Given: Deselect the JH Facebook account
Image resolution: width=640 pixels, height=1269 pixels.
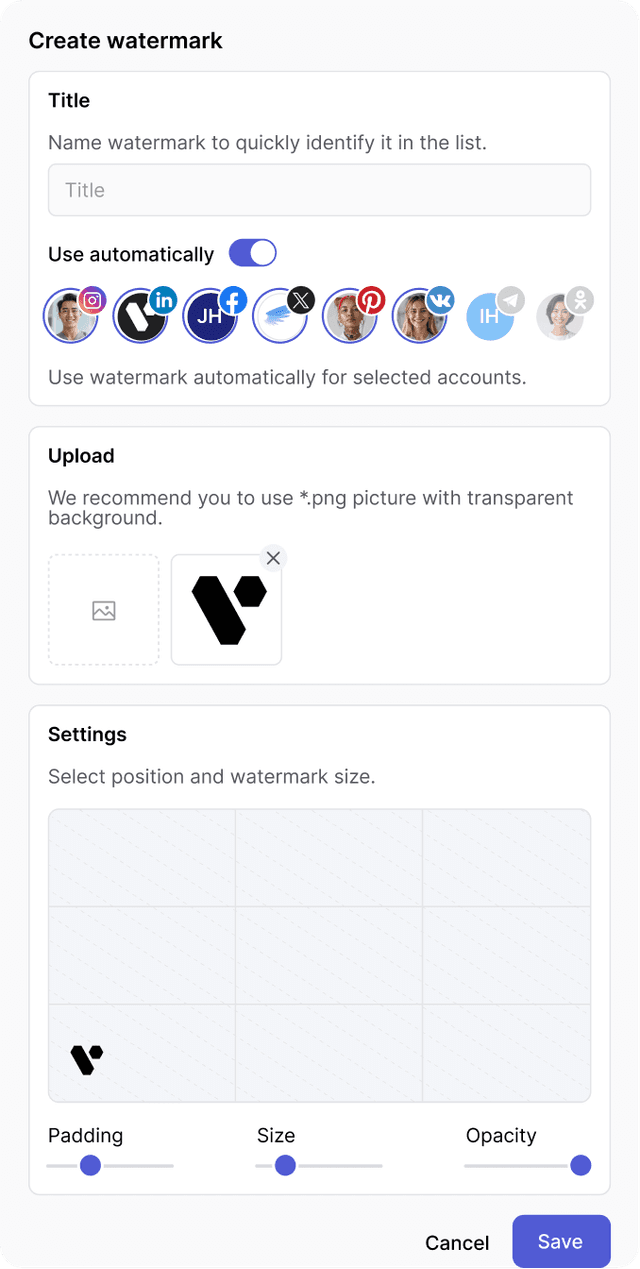Looking at the screenshot, I should (210, 316).
